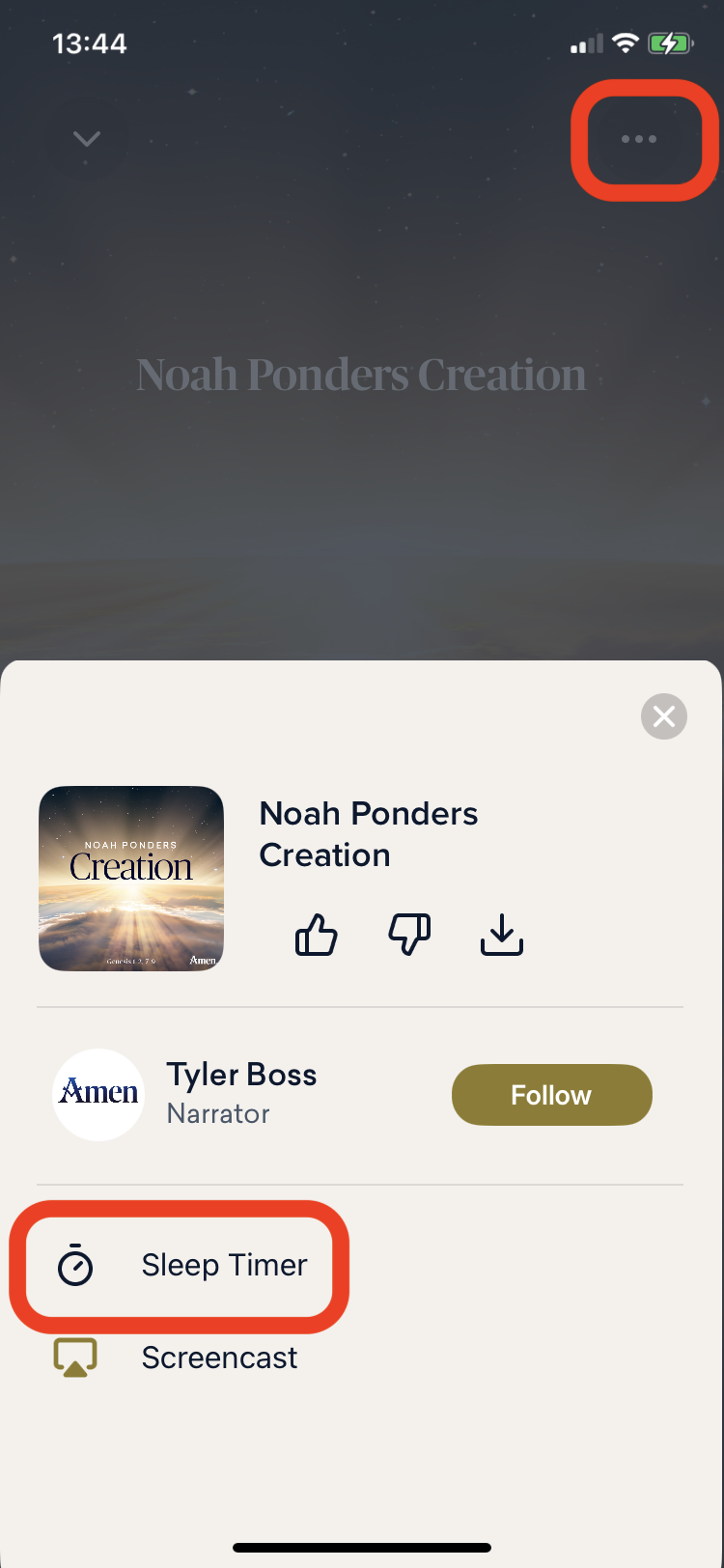
Task: Download Noah Ponders Creation
Action: [x=502, y=935]
